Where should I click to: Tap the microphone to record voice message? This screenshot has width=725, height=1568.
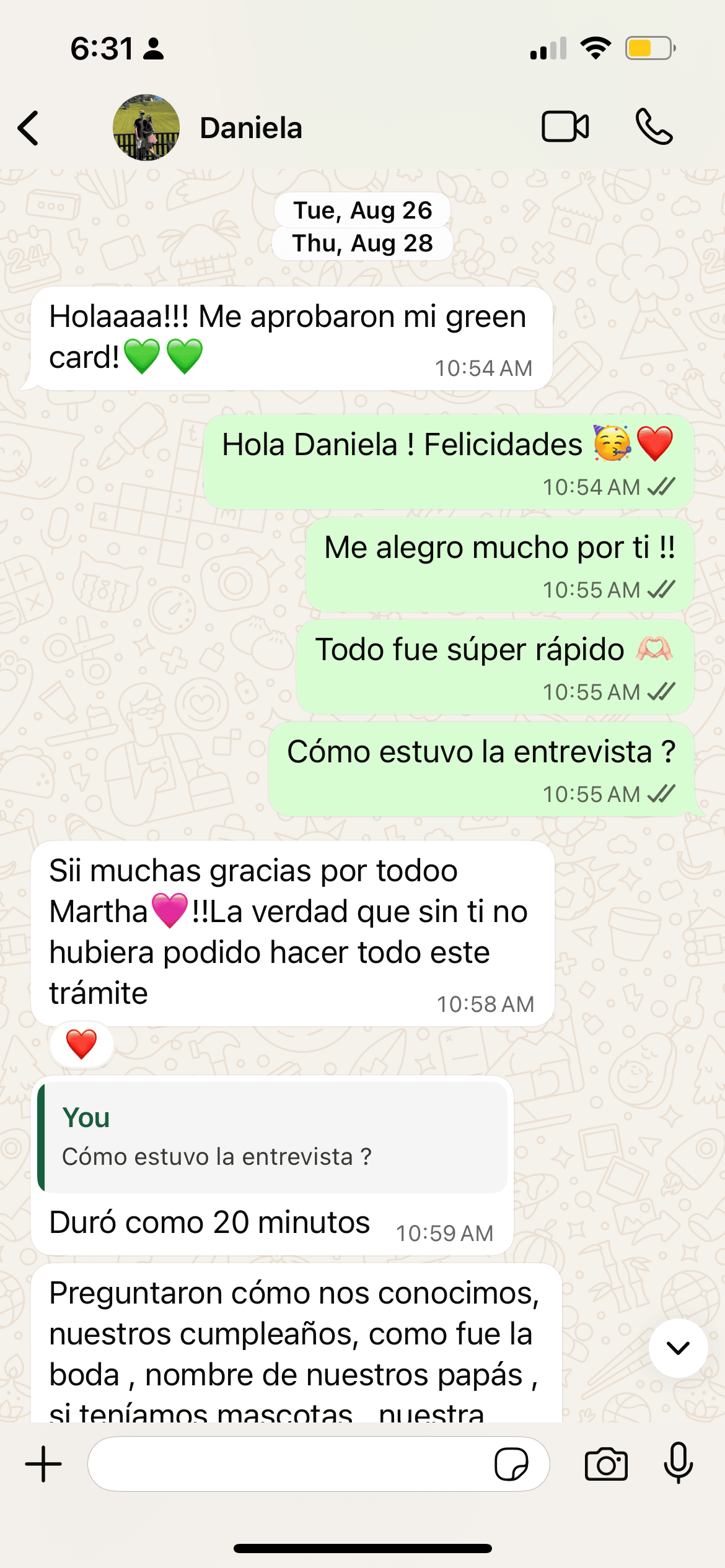[x=678, y=1463]
